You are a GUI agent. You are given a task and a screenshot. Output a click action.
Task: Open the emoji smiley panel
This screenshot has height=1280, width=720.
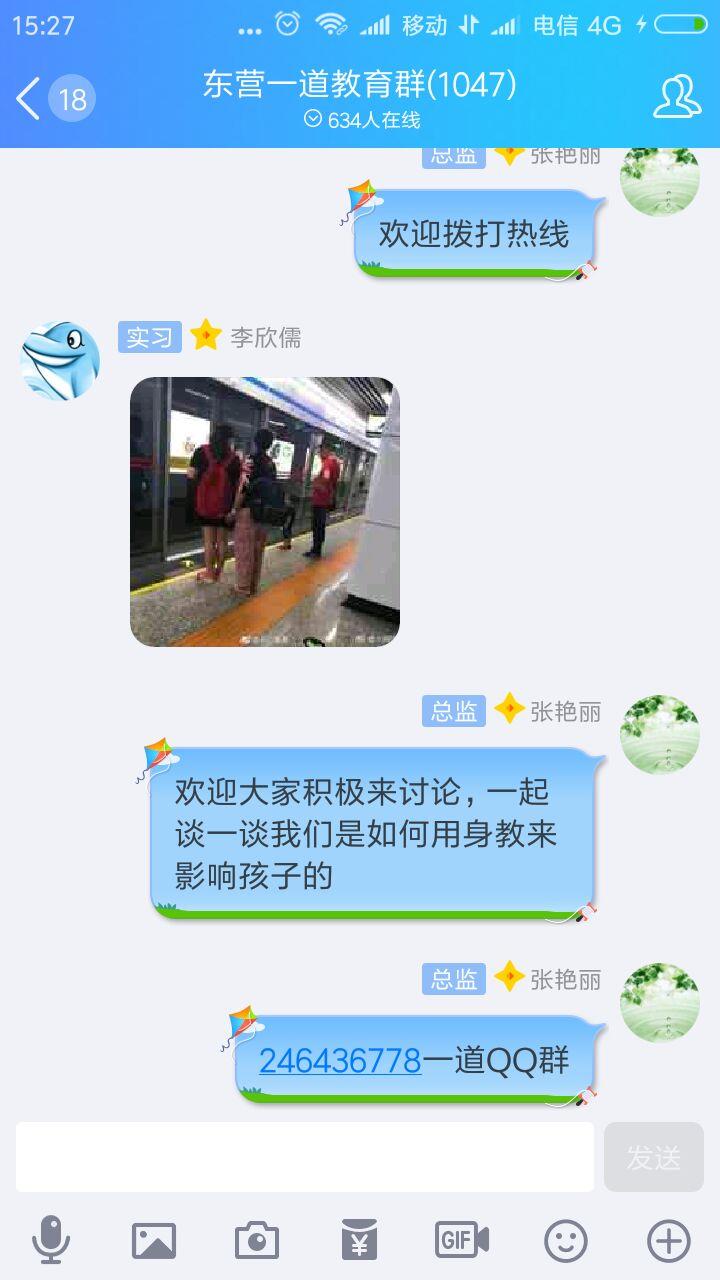point(566,1241)
